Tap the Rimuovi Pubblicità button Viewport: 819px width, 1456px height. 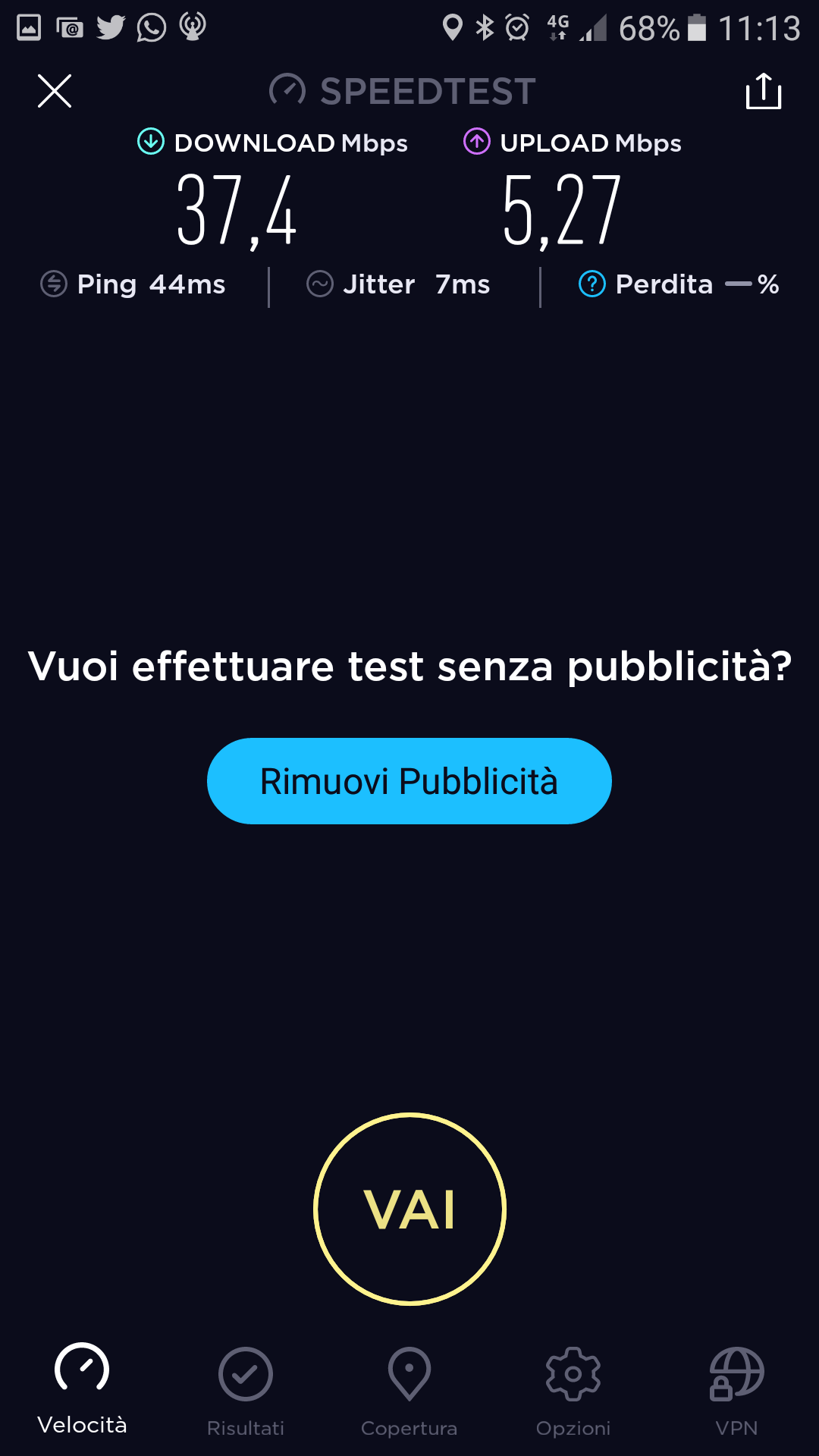[x=409, y=781]
